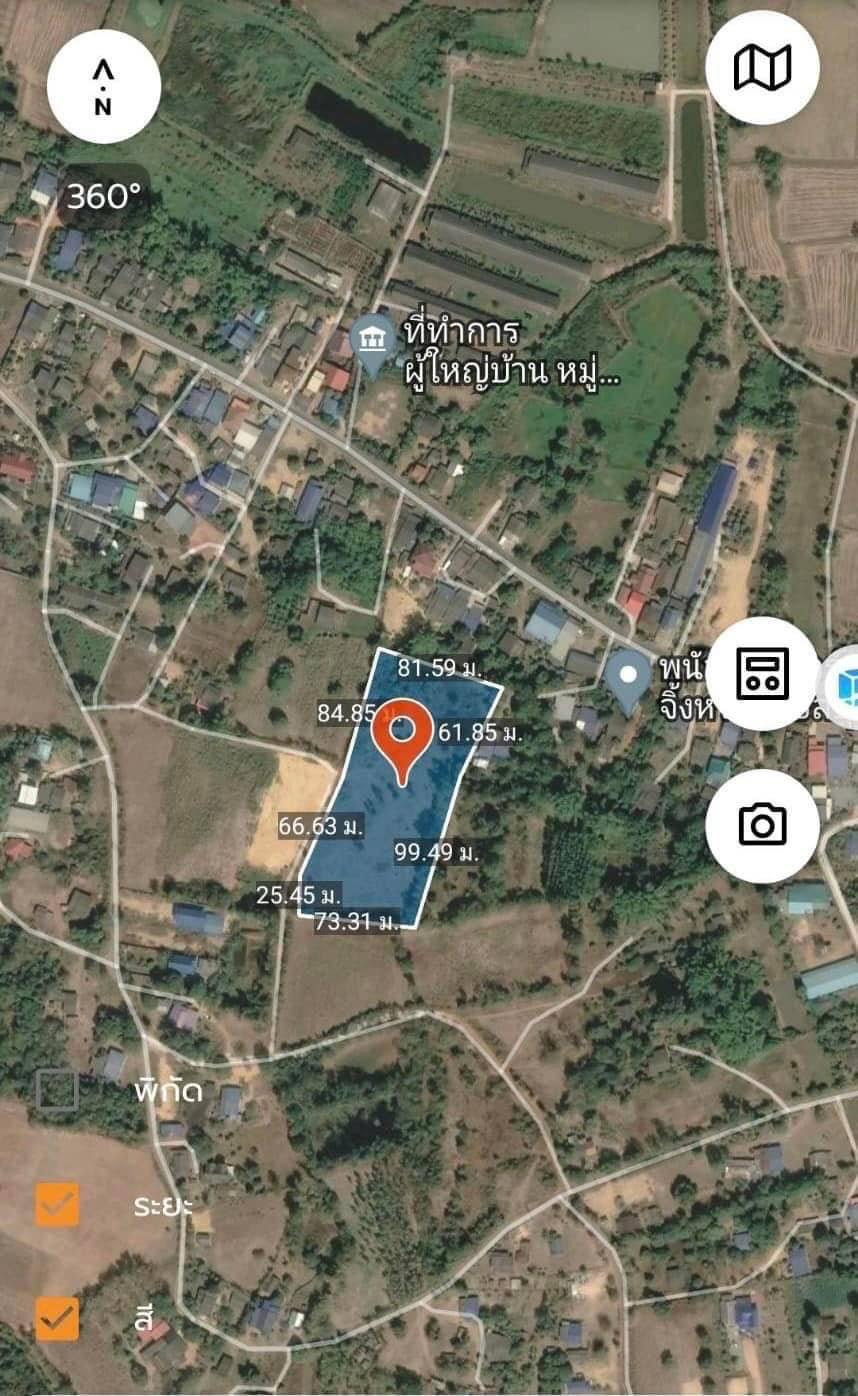The image size is (858, 1396).
Task: Capture the map with the camera button
Action: point(762,826)
